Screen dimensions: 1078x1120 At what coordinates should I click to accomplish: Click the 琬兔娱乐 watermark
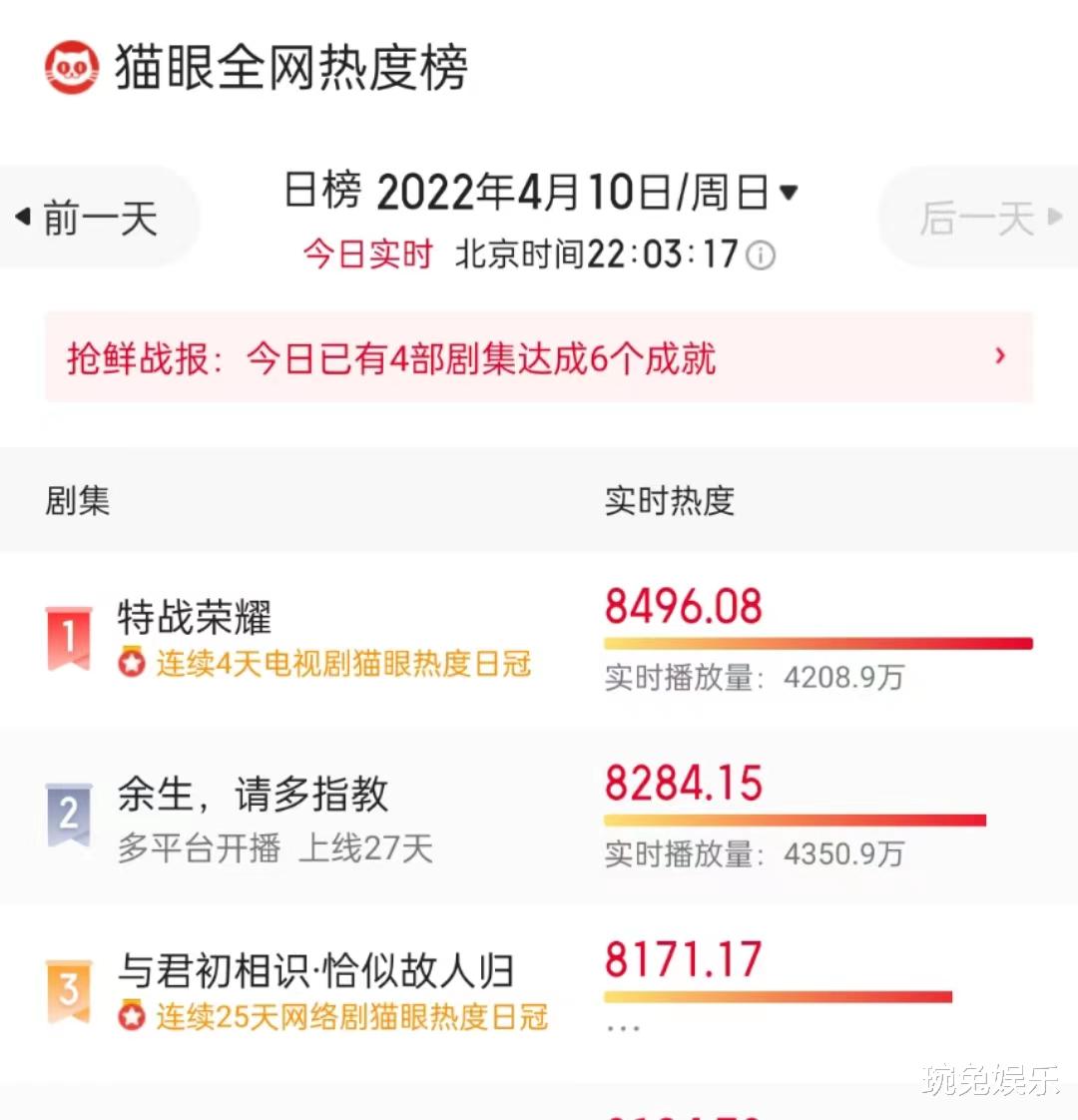[988, 1078]
